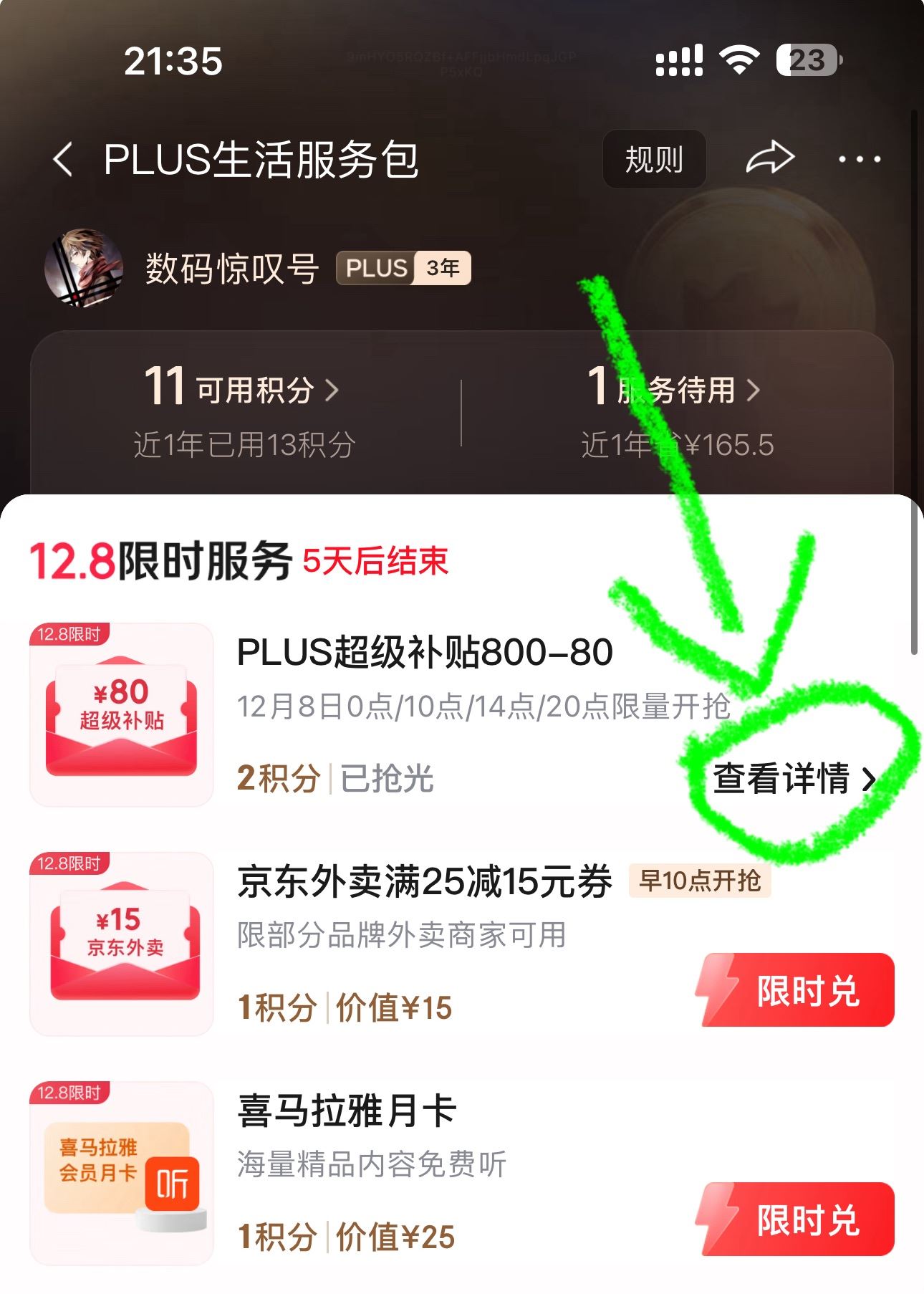The height and width of the screenshot is (1294, 924).
Task: Open the three-dot overflow menu
Action: [x=859, y=159]
